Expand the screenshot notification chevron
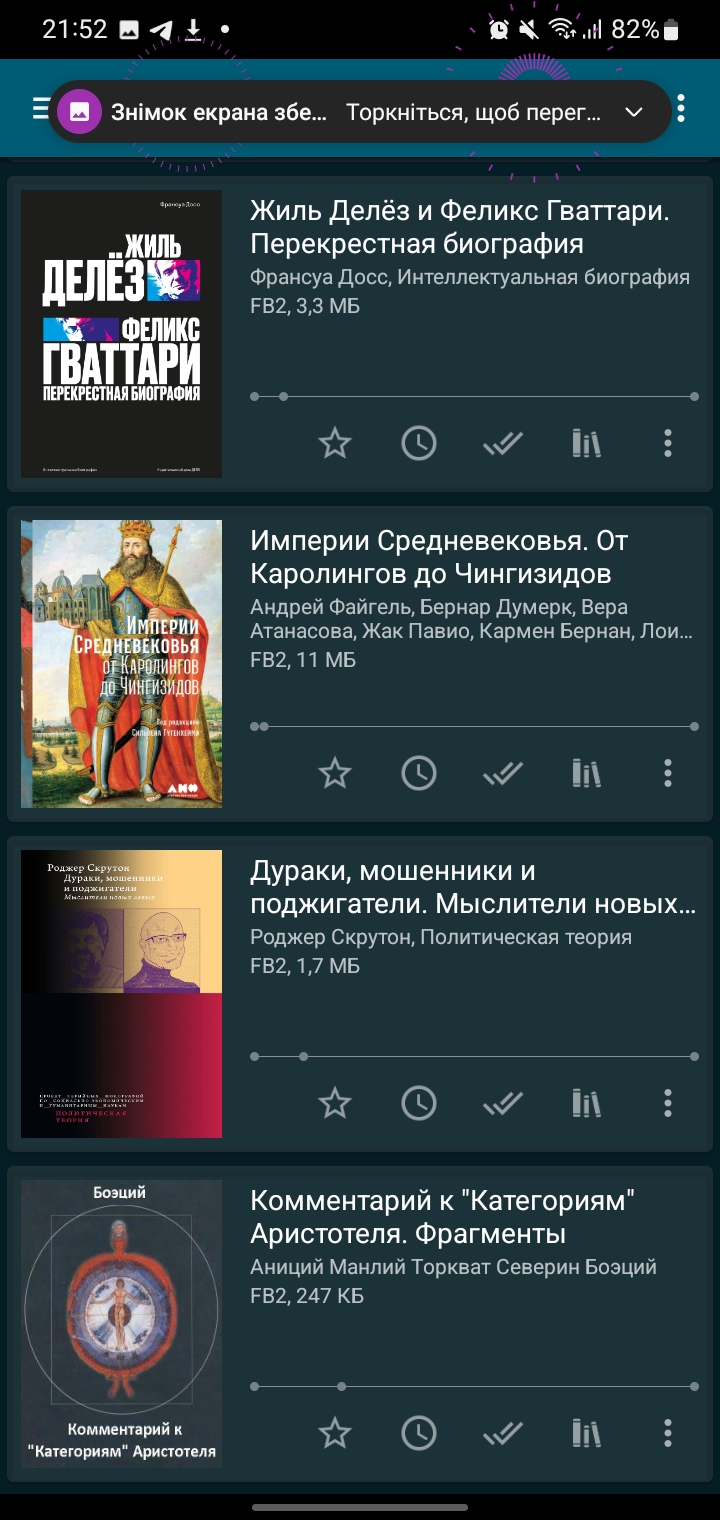The image size is (720, 1520). point(633,112)
